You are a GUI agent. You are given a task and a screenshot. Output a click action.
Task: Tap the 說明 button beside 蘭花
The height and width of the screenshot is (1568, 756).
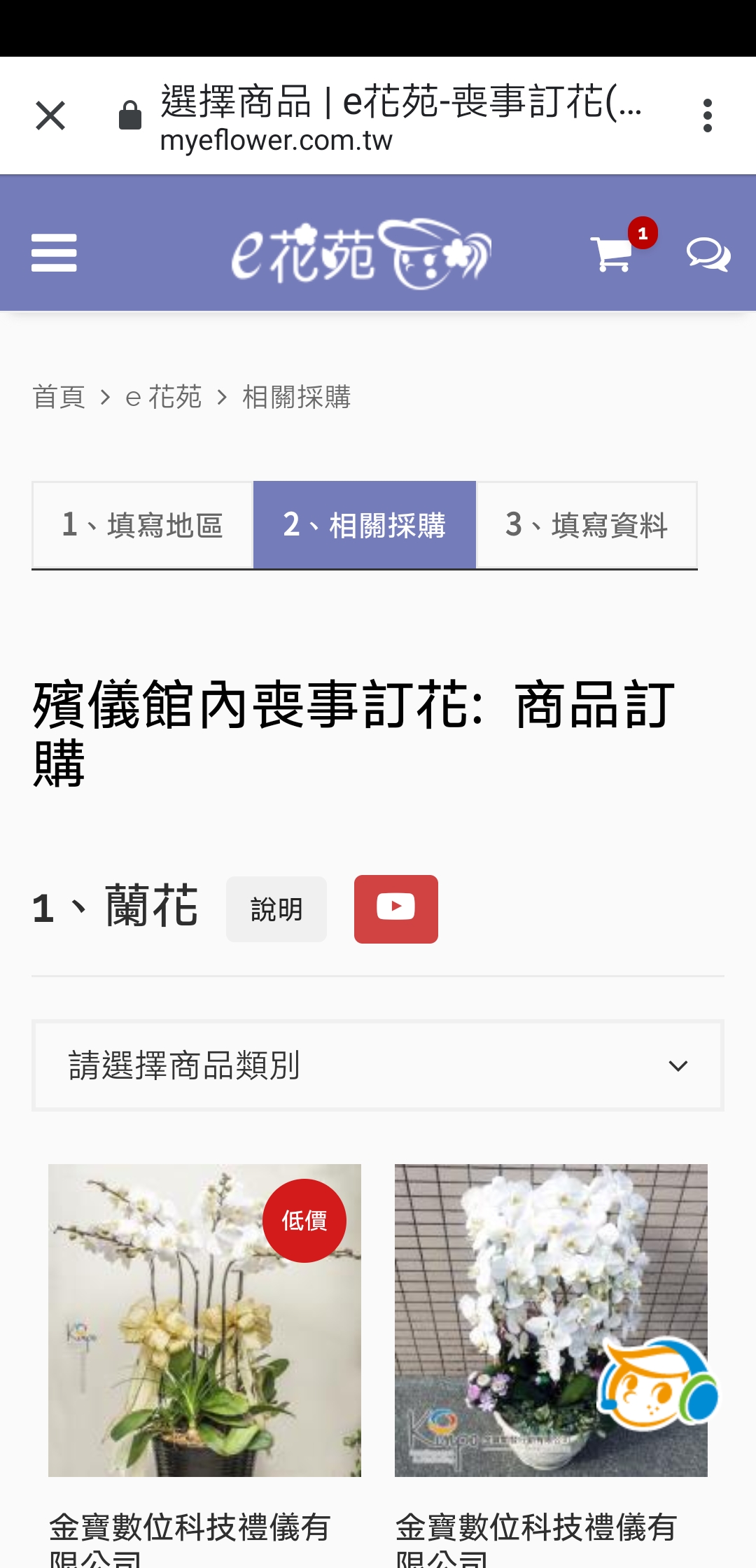tap(276, 909)
